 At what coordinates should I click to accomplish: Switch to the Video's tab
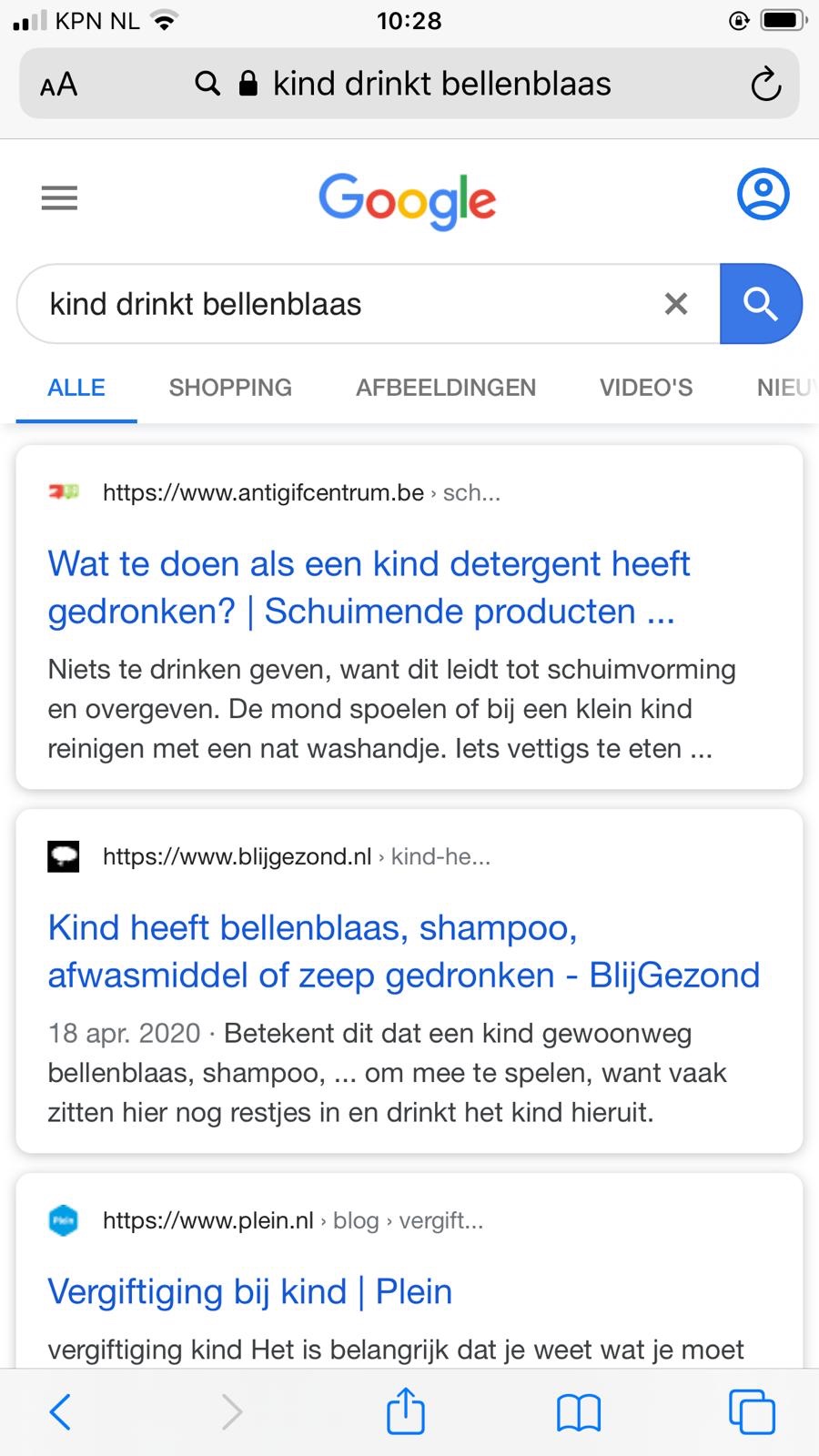point(646,388)
